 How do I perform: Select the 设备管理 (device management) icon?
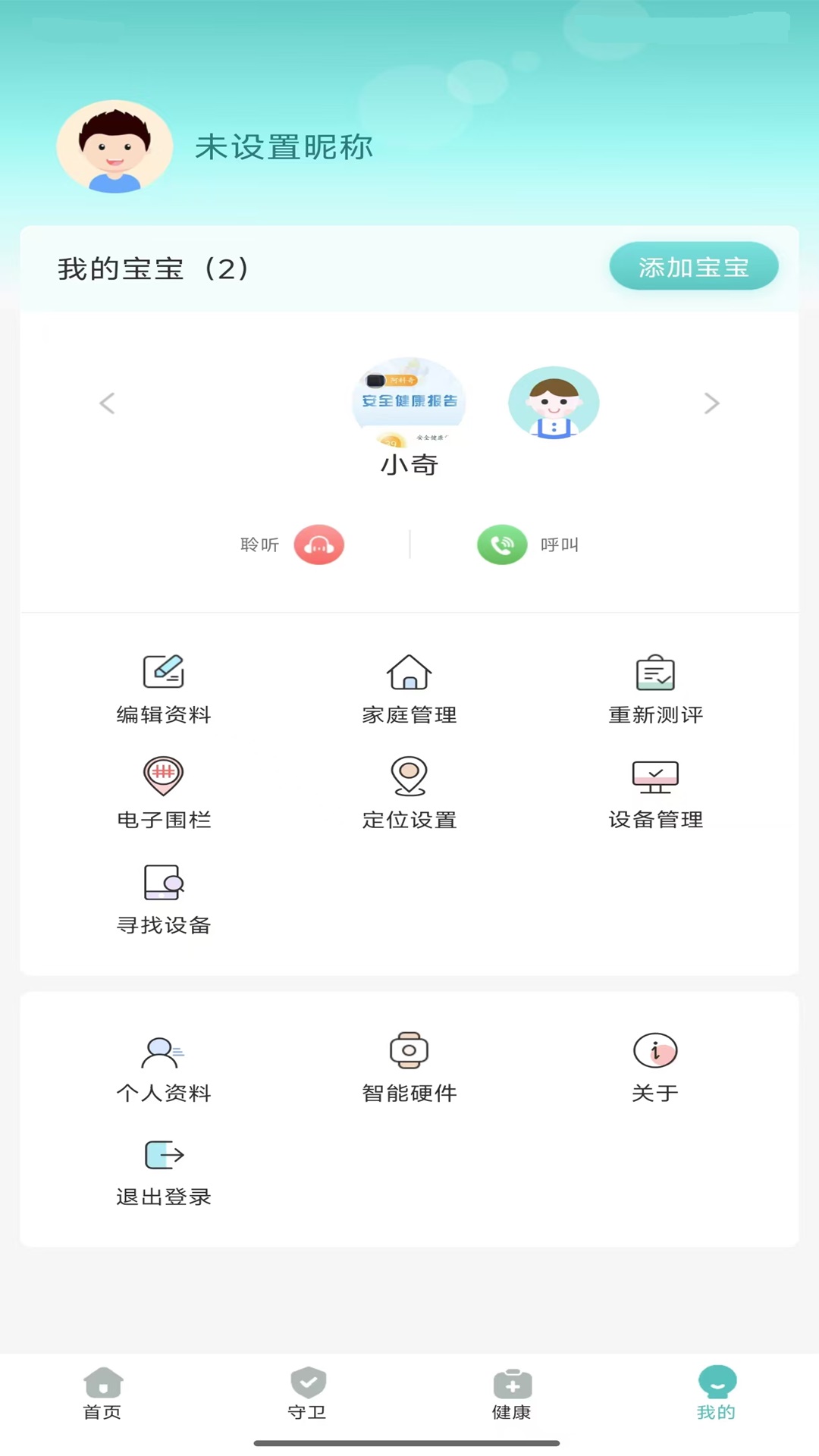click(x=654, y=791)
